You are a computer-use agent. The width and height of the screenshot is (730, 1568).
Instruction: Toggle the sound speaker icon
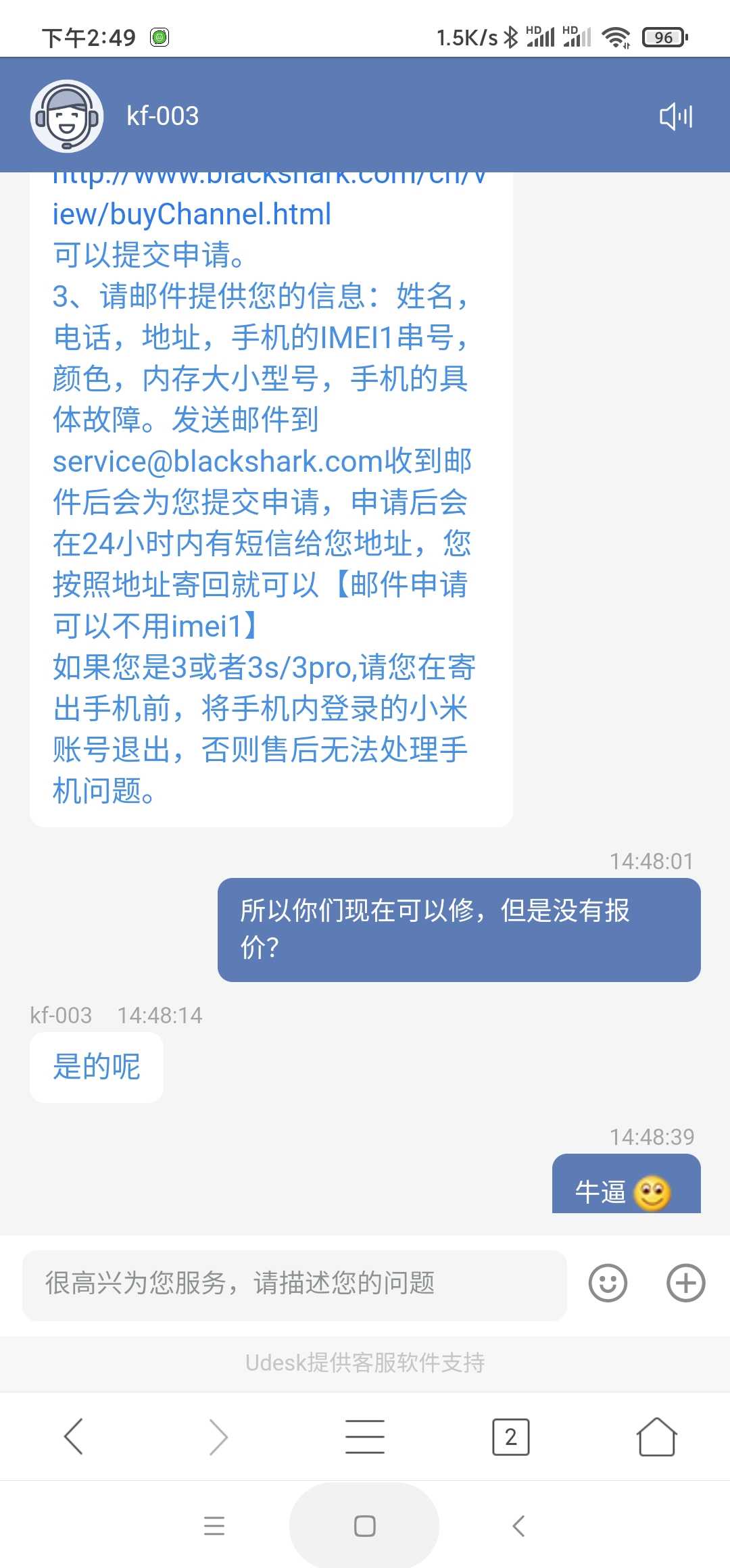676,116
